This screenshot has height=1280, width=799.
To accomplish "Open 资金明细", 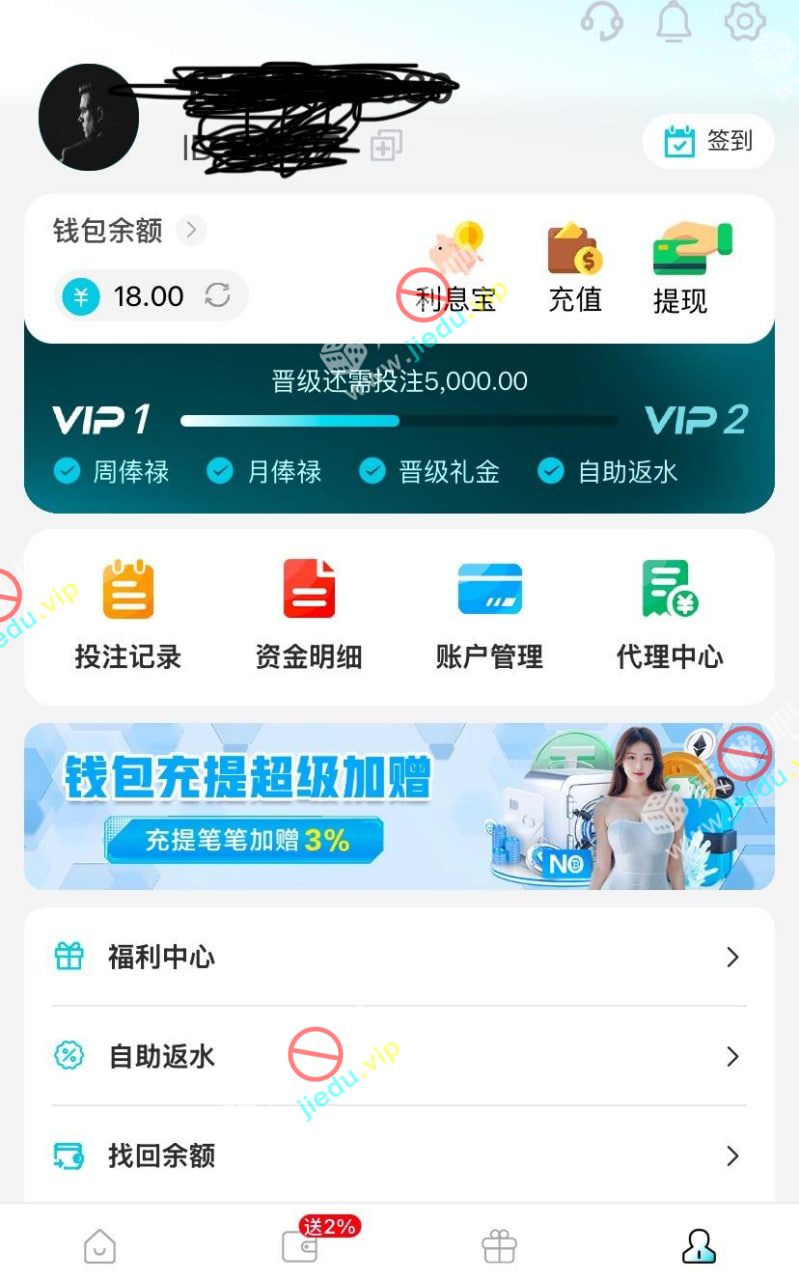I will pos(308,613).
